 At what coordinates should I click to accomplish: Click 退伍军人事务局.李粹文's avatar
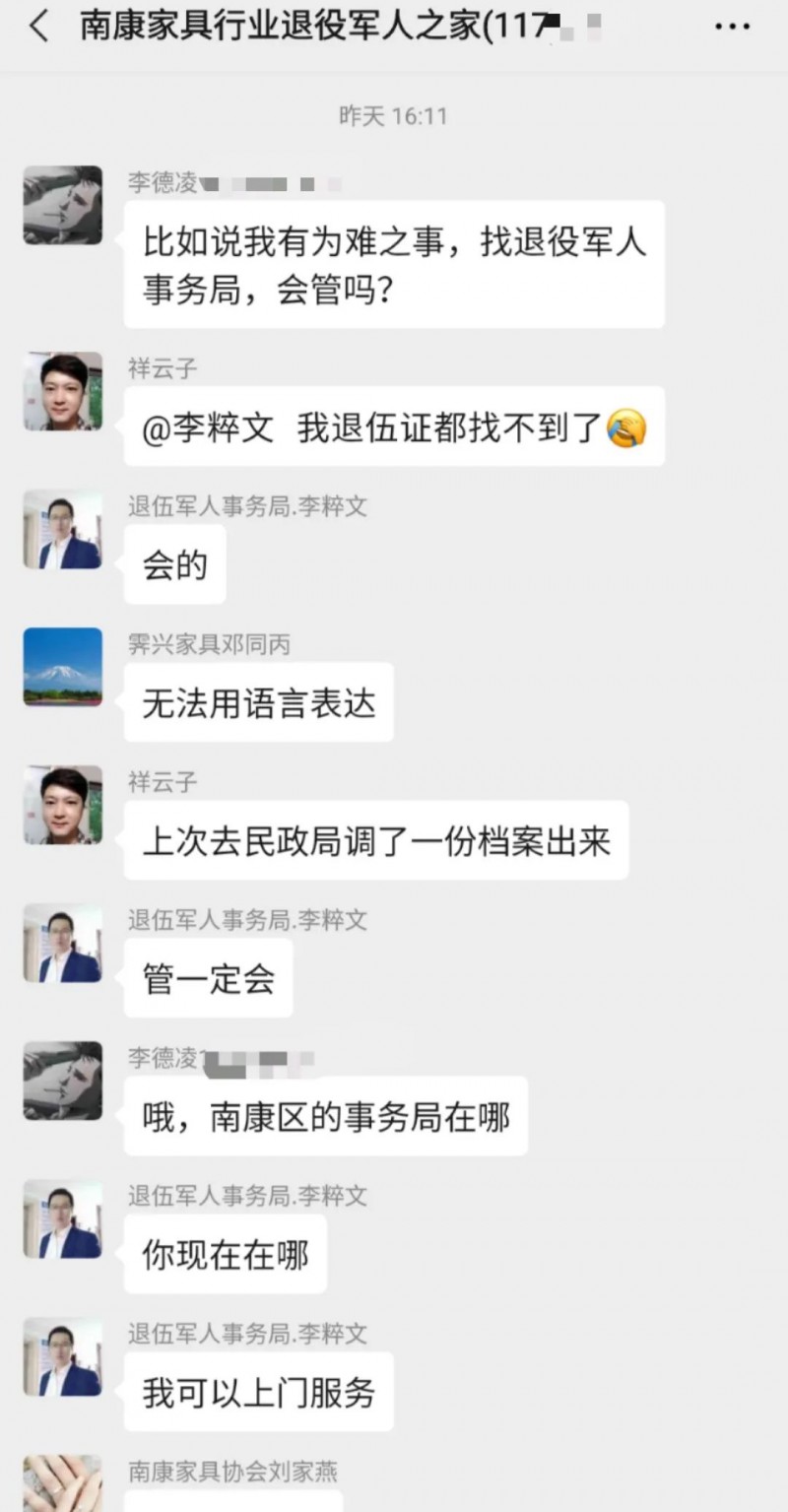61,529
